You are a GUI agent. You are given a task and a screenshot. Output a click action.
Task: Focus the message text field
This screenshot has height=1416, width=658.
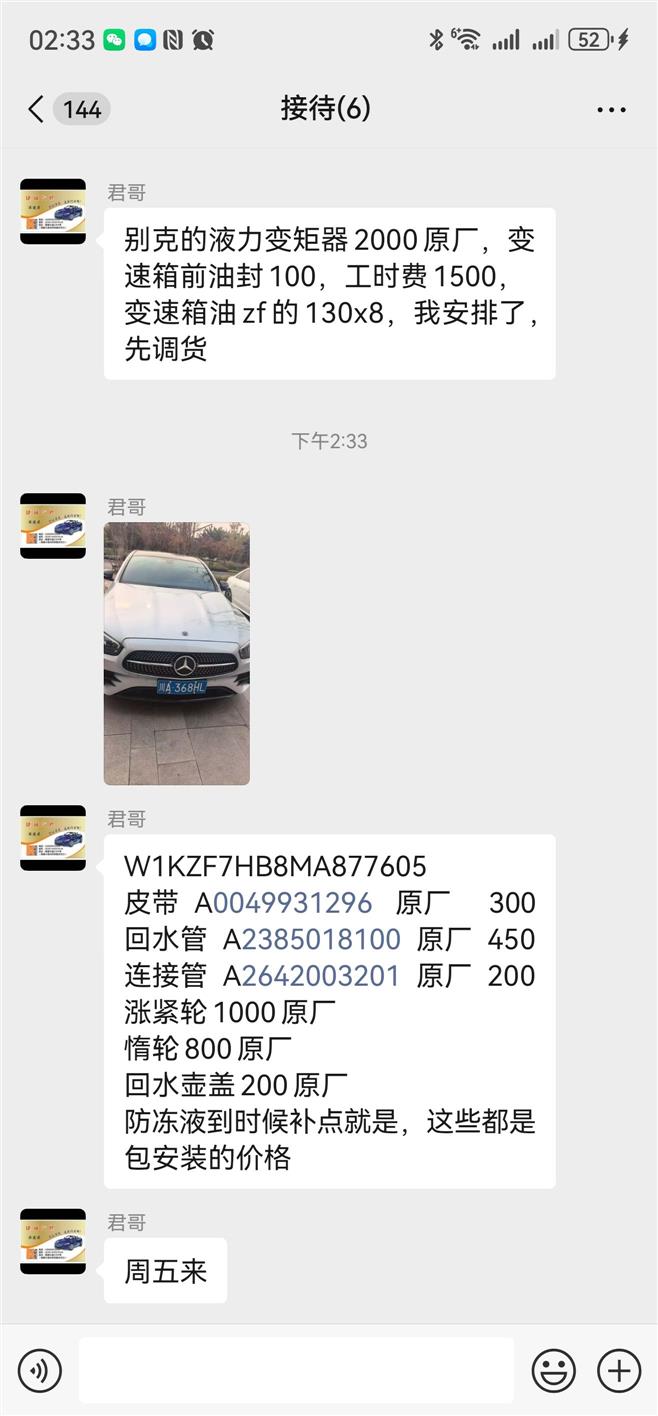(x=296, y=1370)
